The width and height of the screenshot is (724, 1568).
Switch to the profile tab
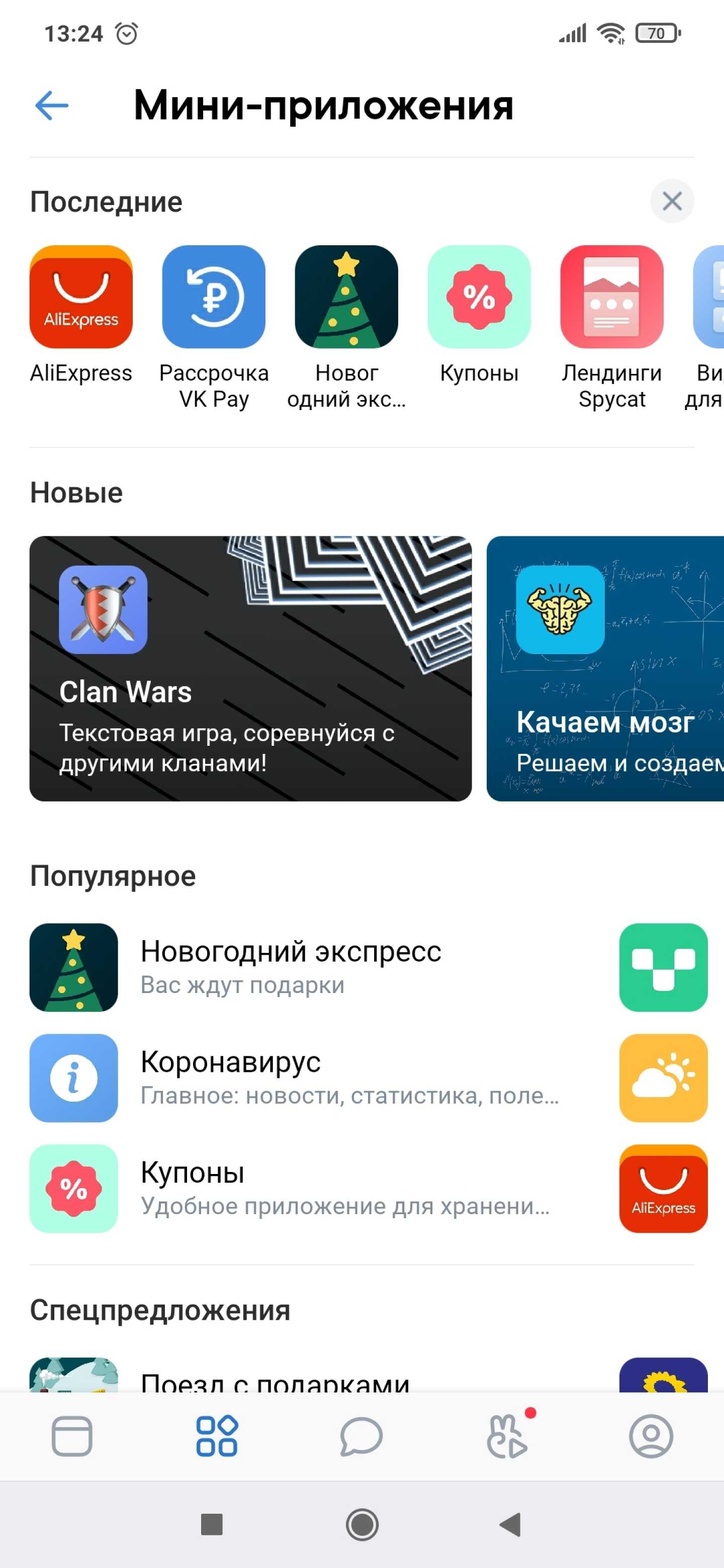coord(651,1436)
